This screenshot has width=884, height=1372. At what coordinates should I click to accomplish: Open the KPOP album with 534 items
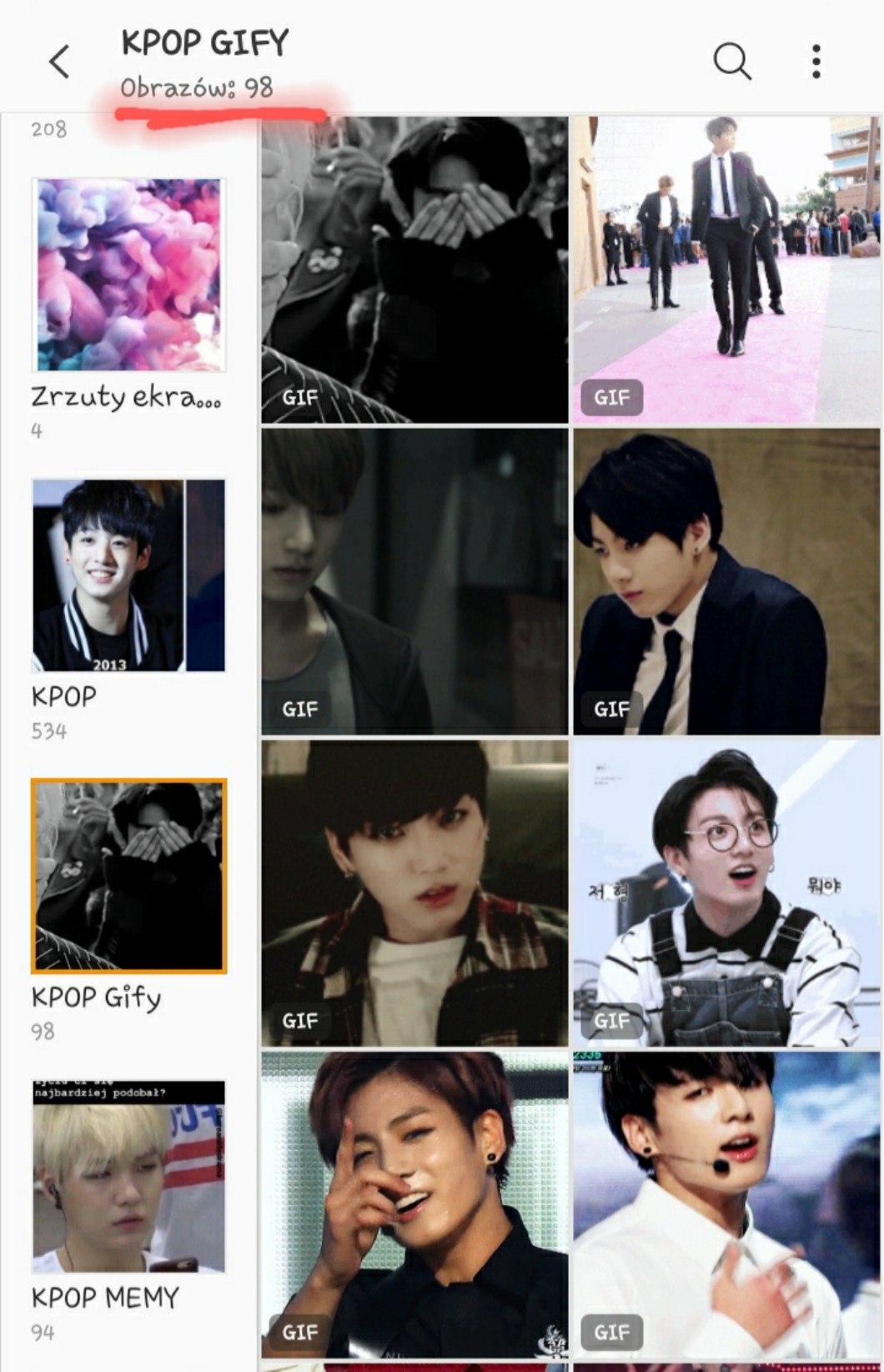128,575
